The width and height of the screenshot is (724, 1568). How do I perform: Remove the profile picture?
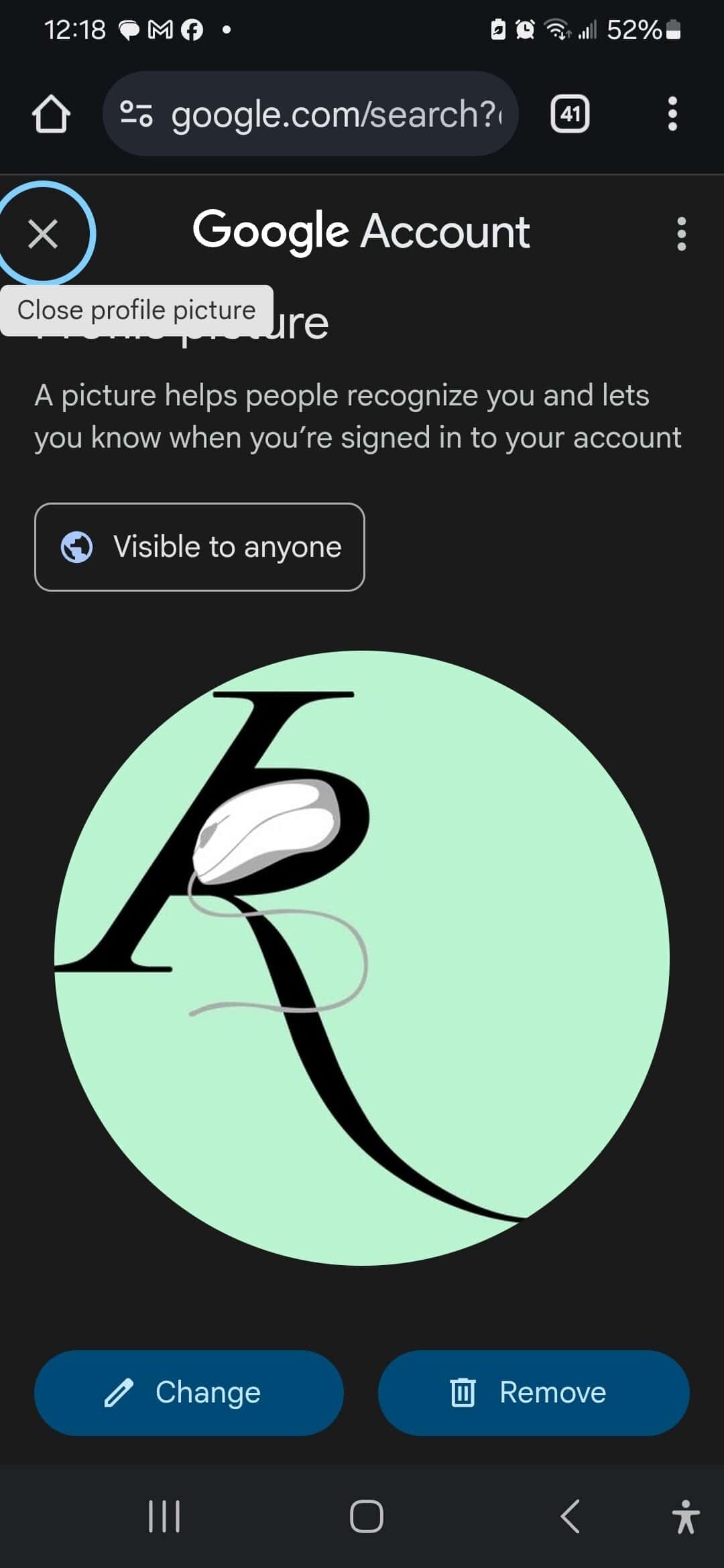point(534,1392)
